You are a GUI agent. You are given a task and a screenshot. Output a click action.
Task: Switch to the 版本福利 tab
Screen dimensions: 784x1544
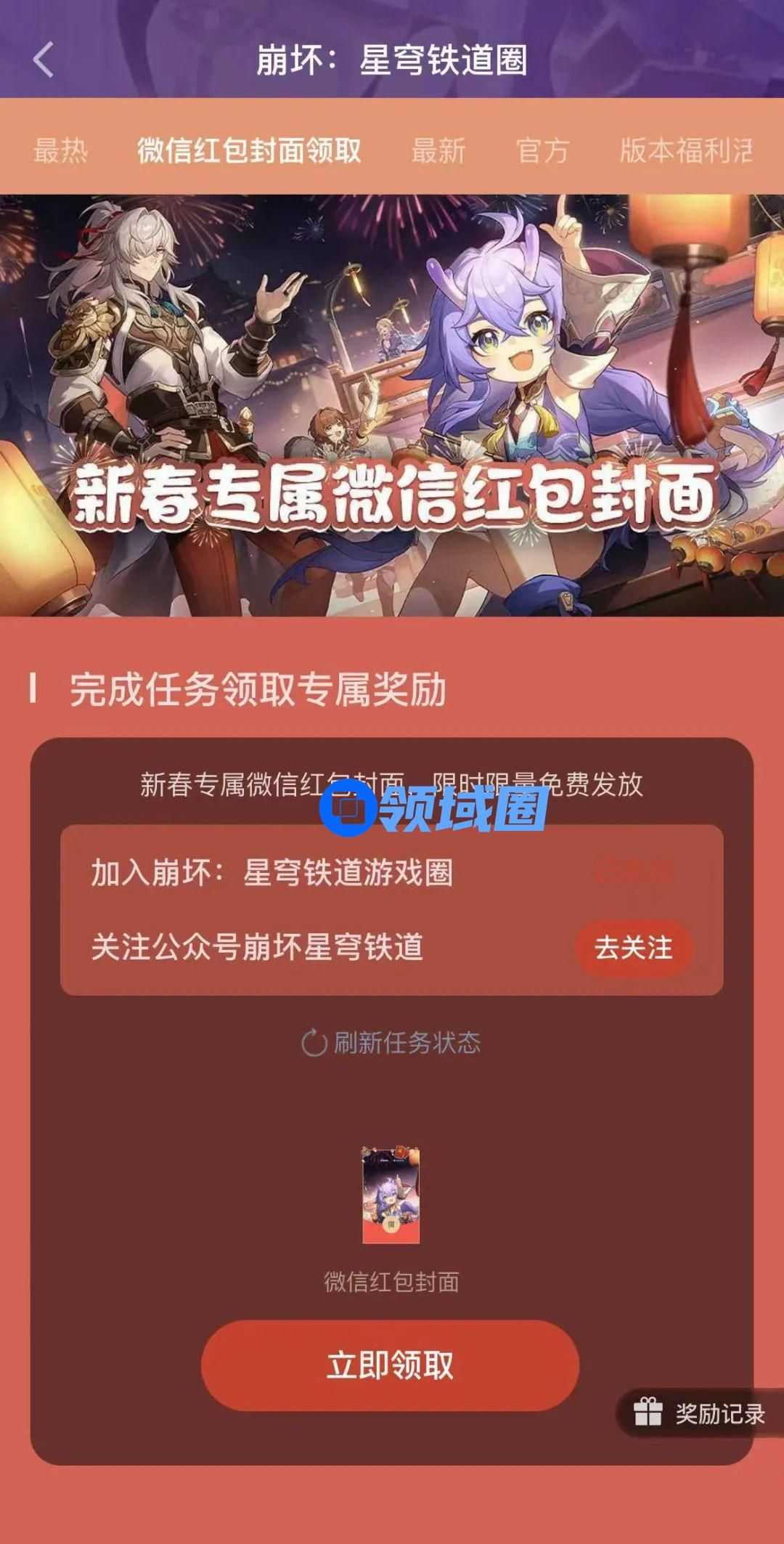tap(685, 151)
